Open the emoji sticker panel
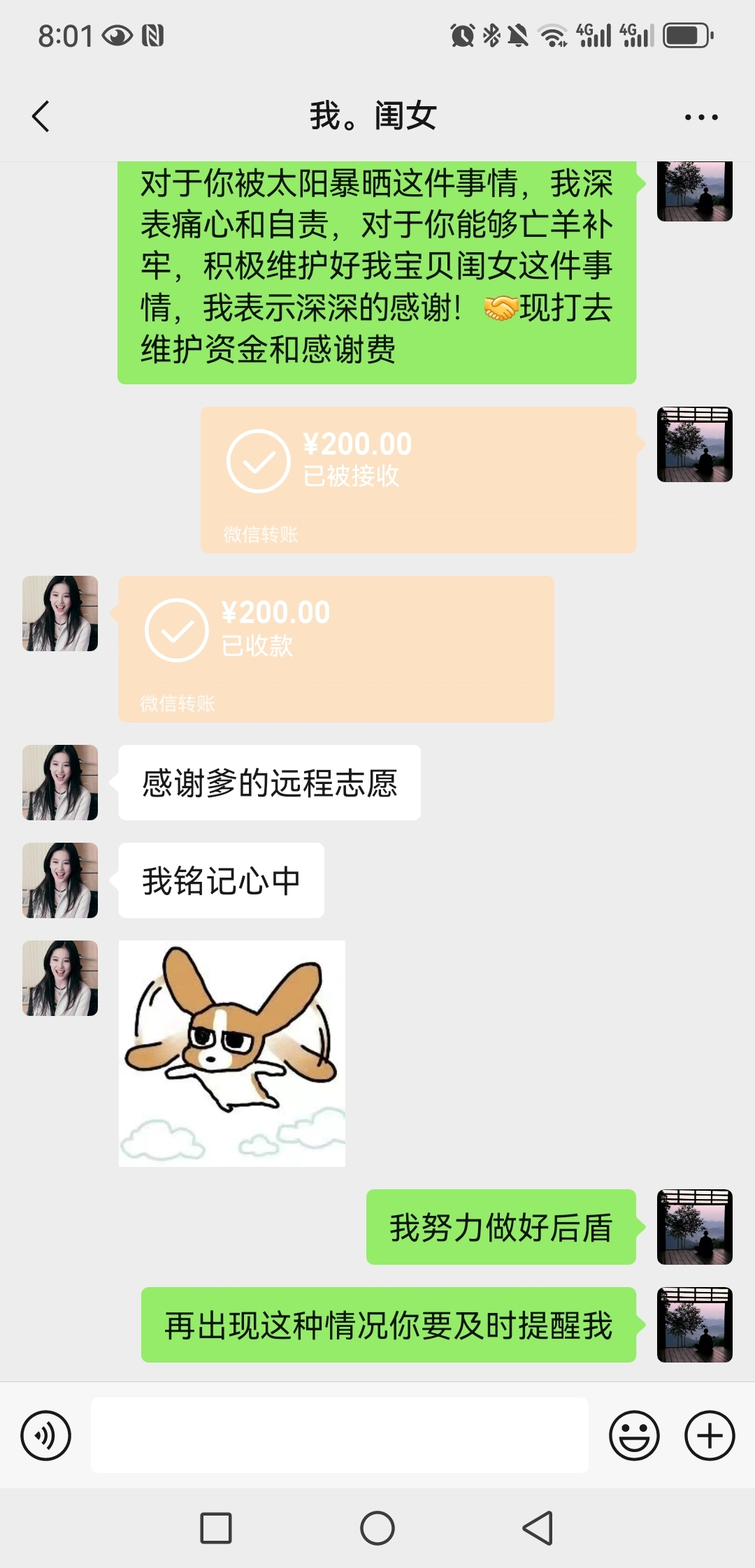This screenshot has width=755, height=1568. click(x=634, y=1436)
